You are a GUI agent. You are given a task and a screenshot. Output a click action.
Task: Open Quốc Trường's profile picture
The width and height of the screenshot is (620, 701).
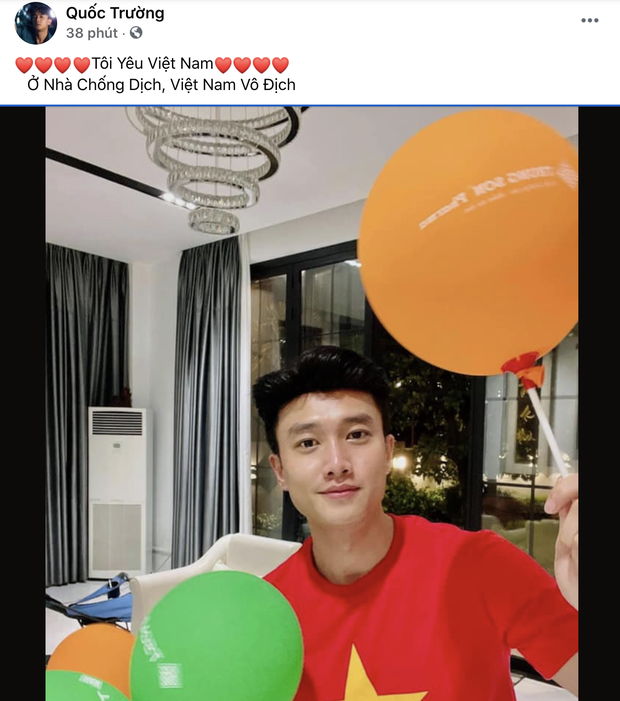pos(35,22)
